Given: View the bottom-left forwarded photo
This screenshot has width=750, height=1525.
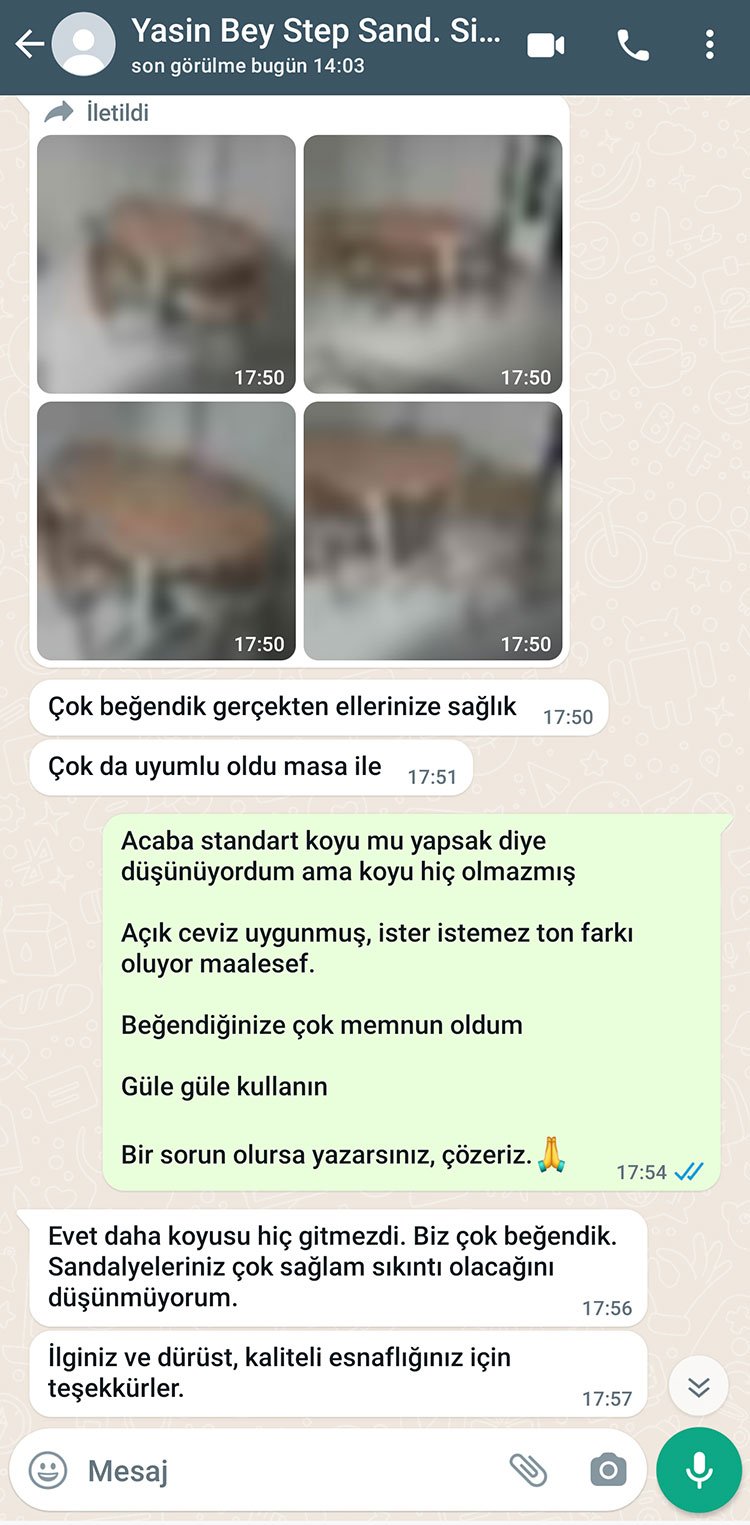Looking at the screenshot, I should (166, 531).
